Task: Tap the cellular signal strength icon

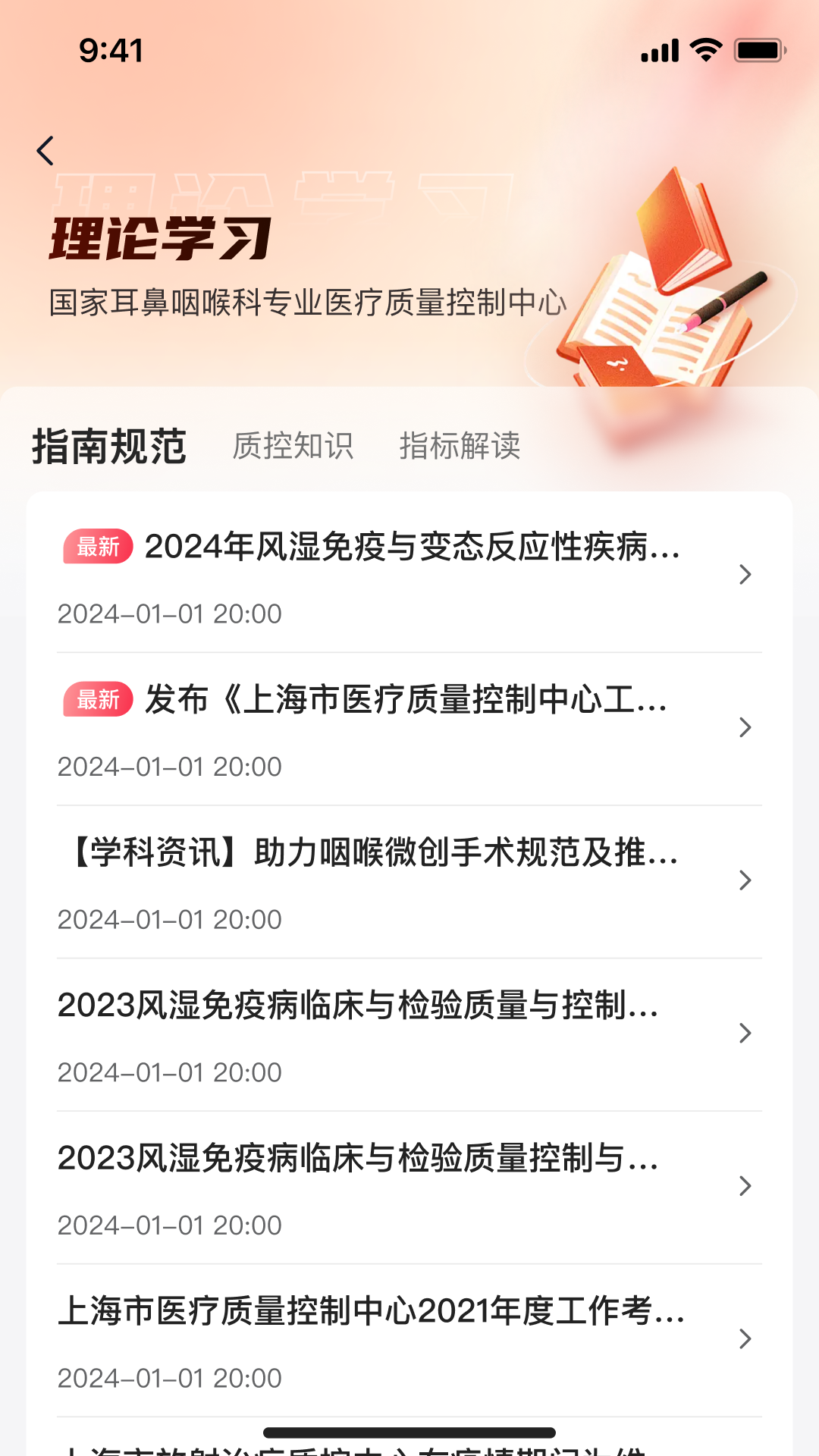Action: pyautogui.click(x=659, y=50)
